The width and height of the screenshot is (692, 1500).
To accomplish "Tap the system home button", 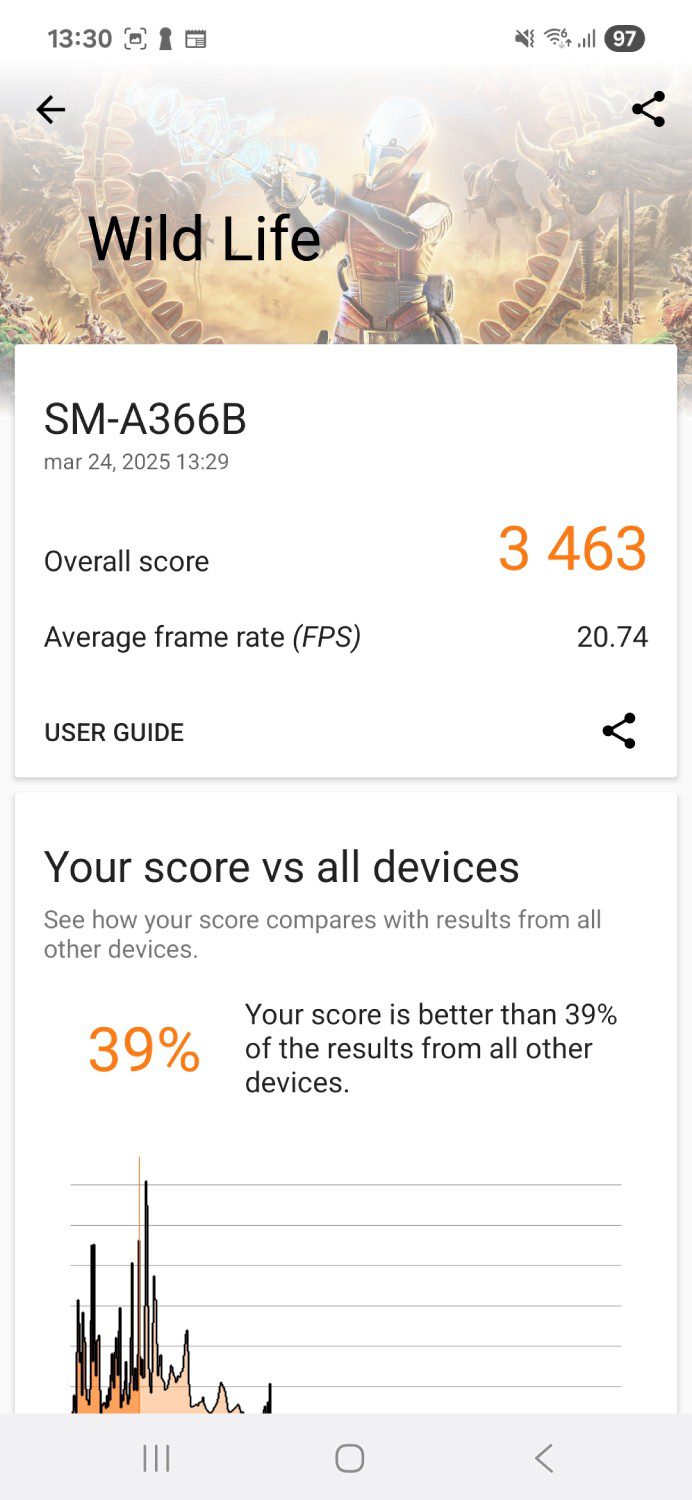I will (349, 1458).
